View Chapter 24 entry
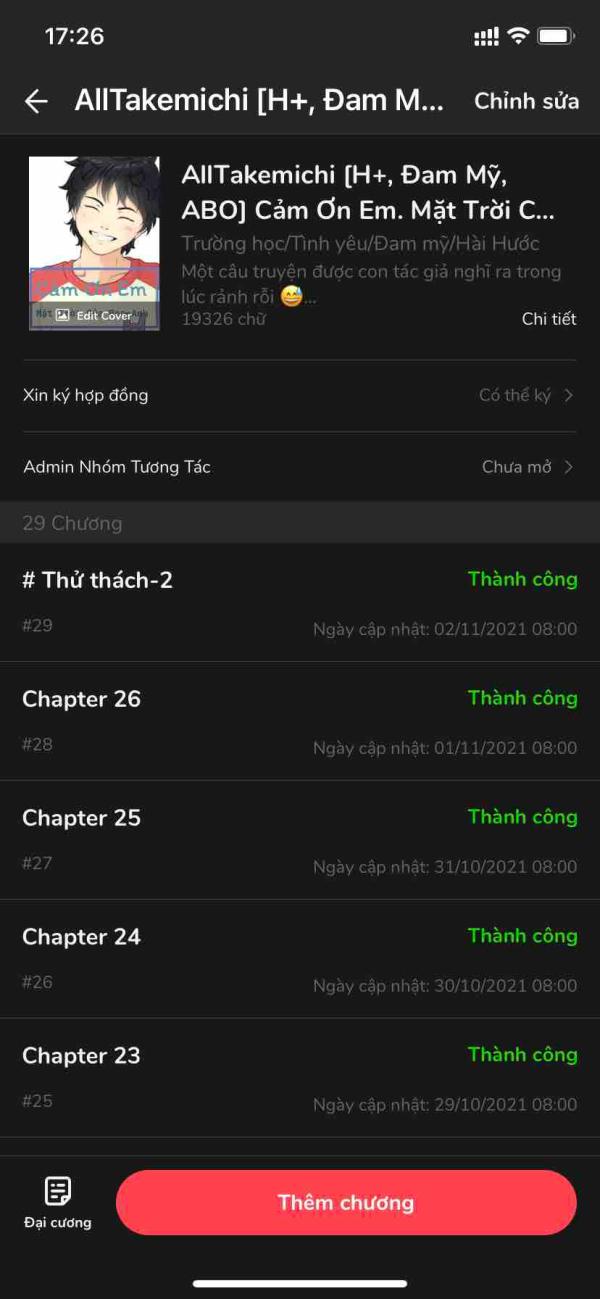The image size is (600, 1299). pos(300,959)
